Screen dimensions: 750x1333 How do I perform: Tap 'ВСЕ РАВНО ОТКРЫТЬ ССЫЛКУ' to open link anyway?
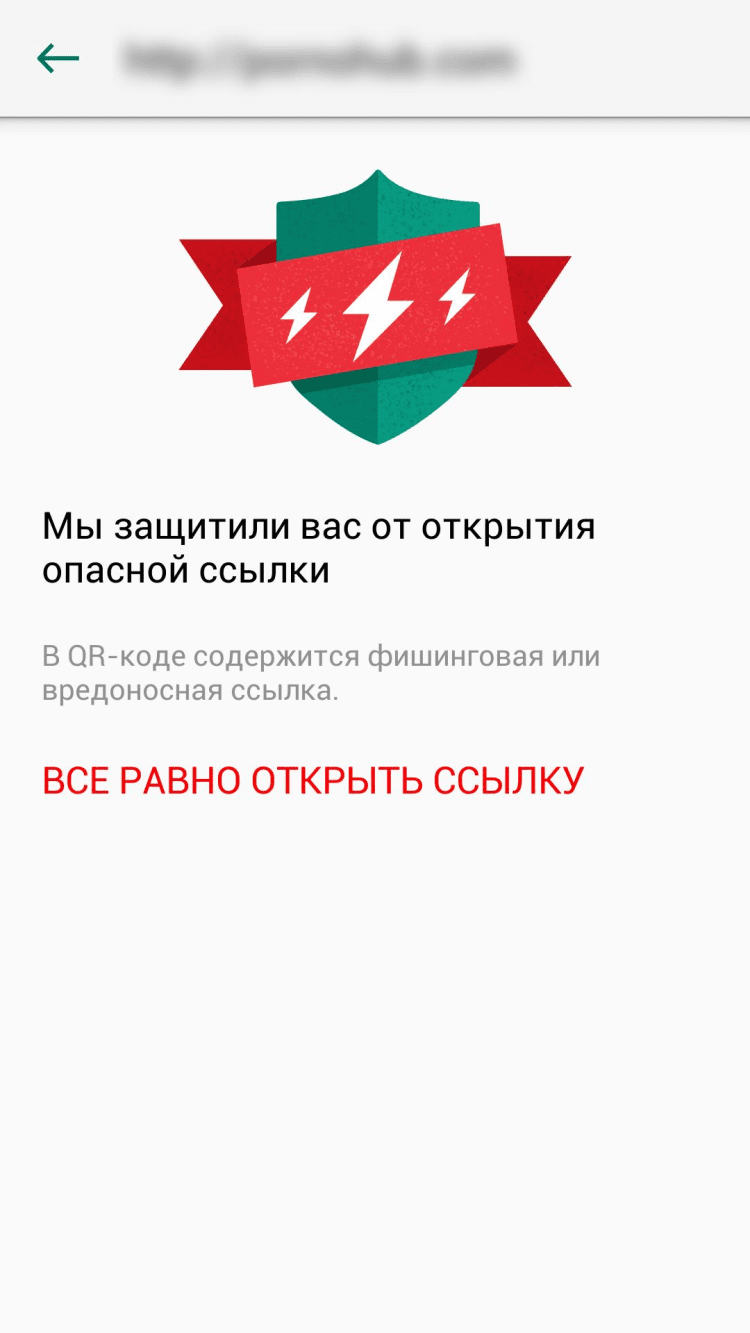[x=312, y=781]
